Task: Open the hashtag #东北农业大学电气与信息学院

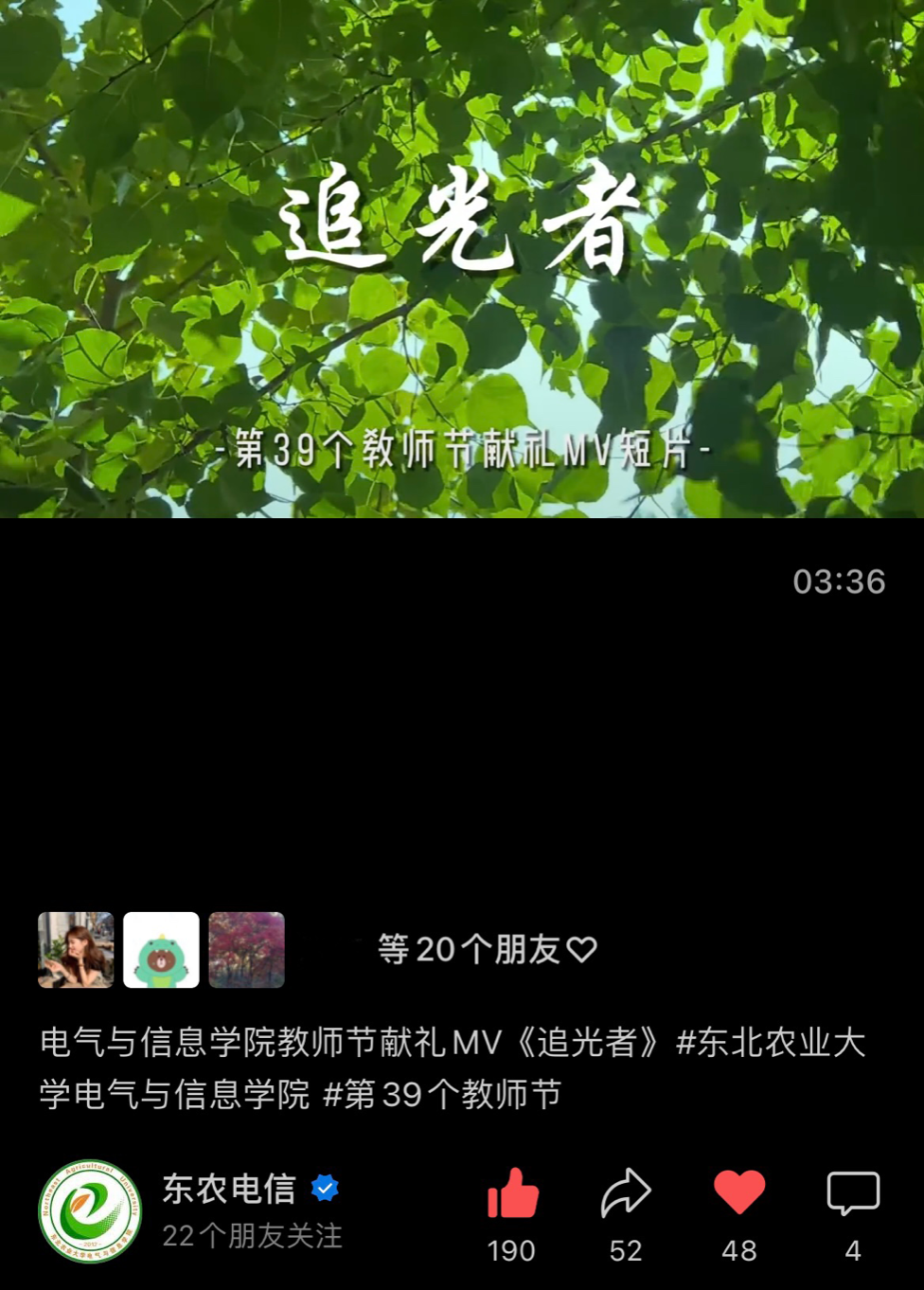Action: click(770, 1043)
